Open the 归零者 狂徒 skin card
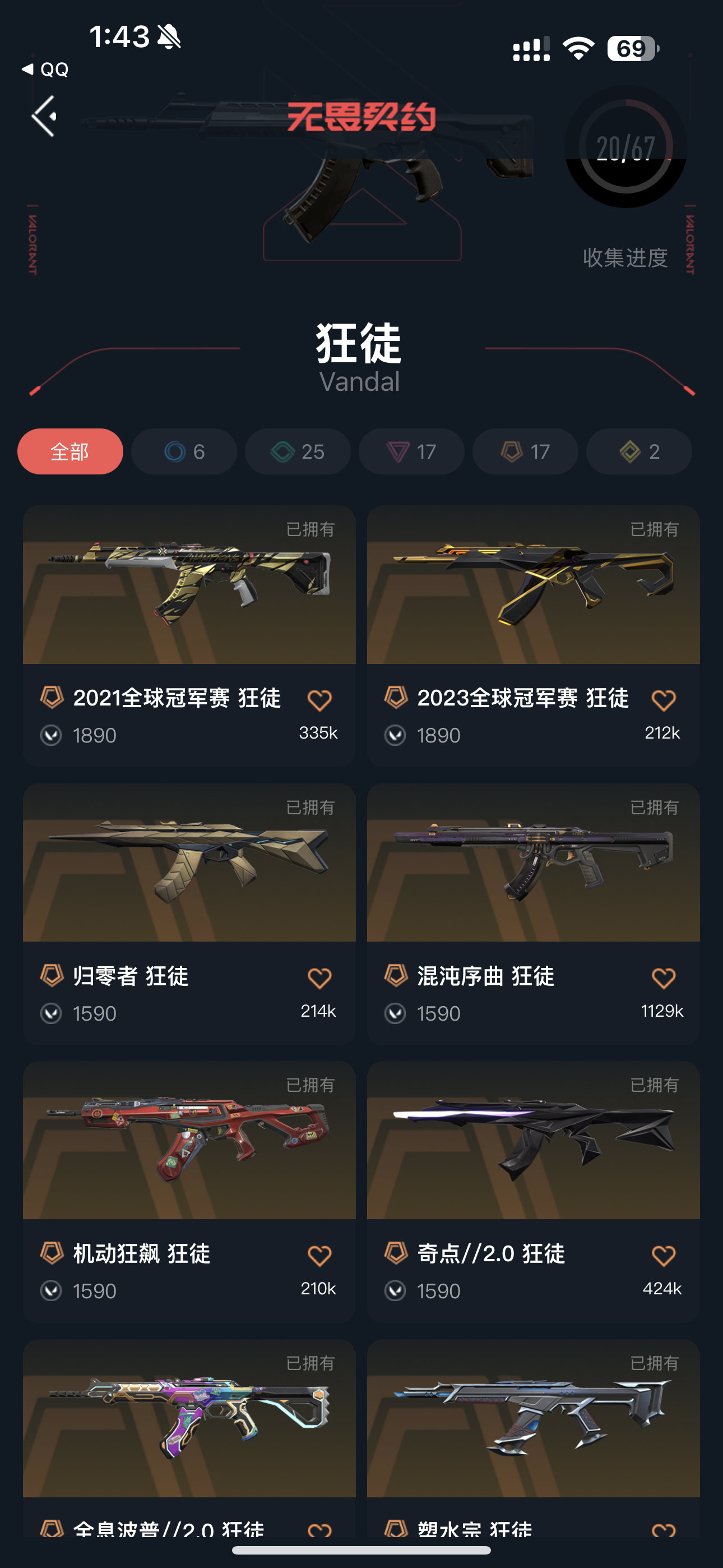 point(189,914)
